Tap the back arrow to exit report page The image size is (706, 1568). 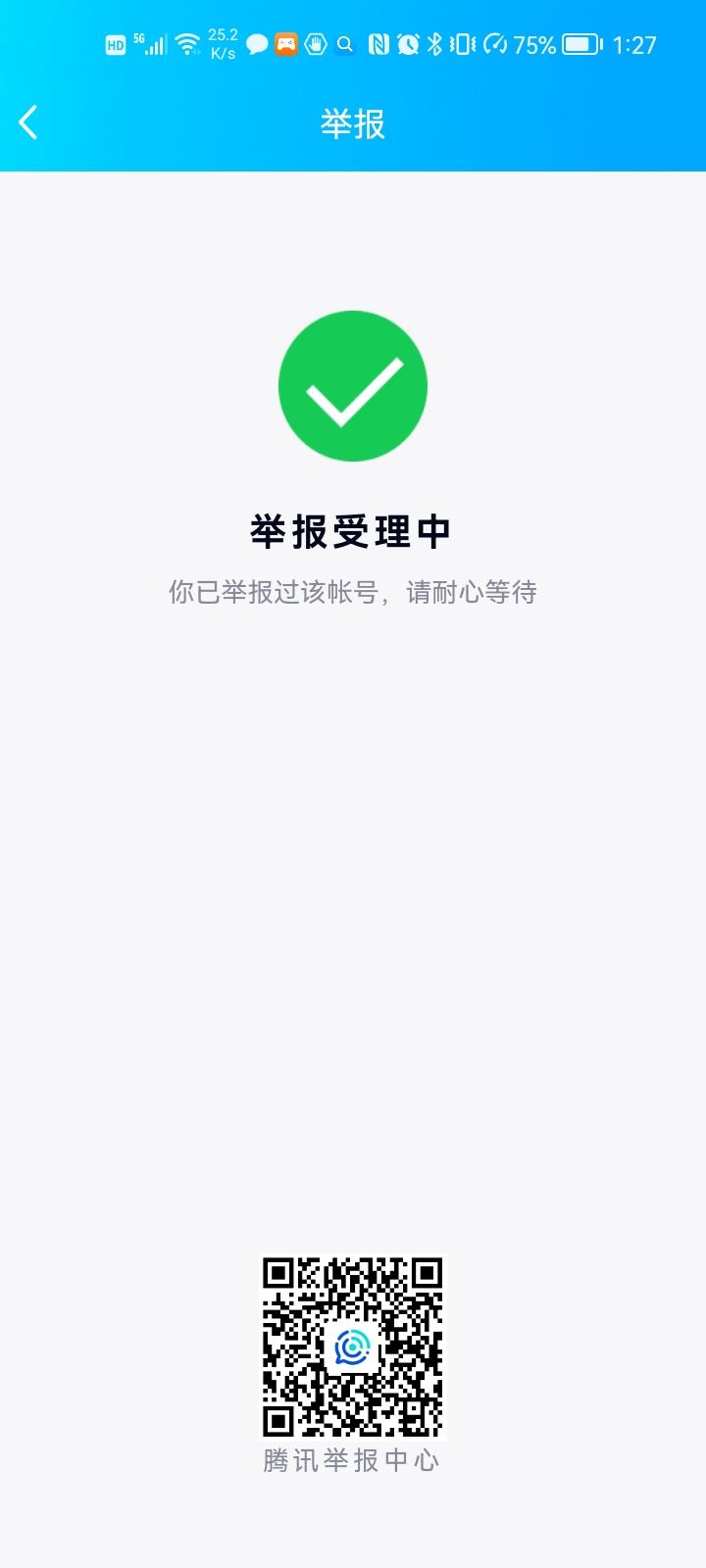[x=27, y=122]
